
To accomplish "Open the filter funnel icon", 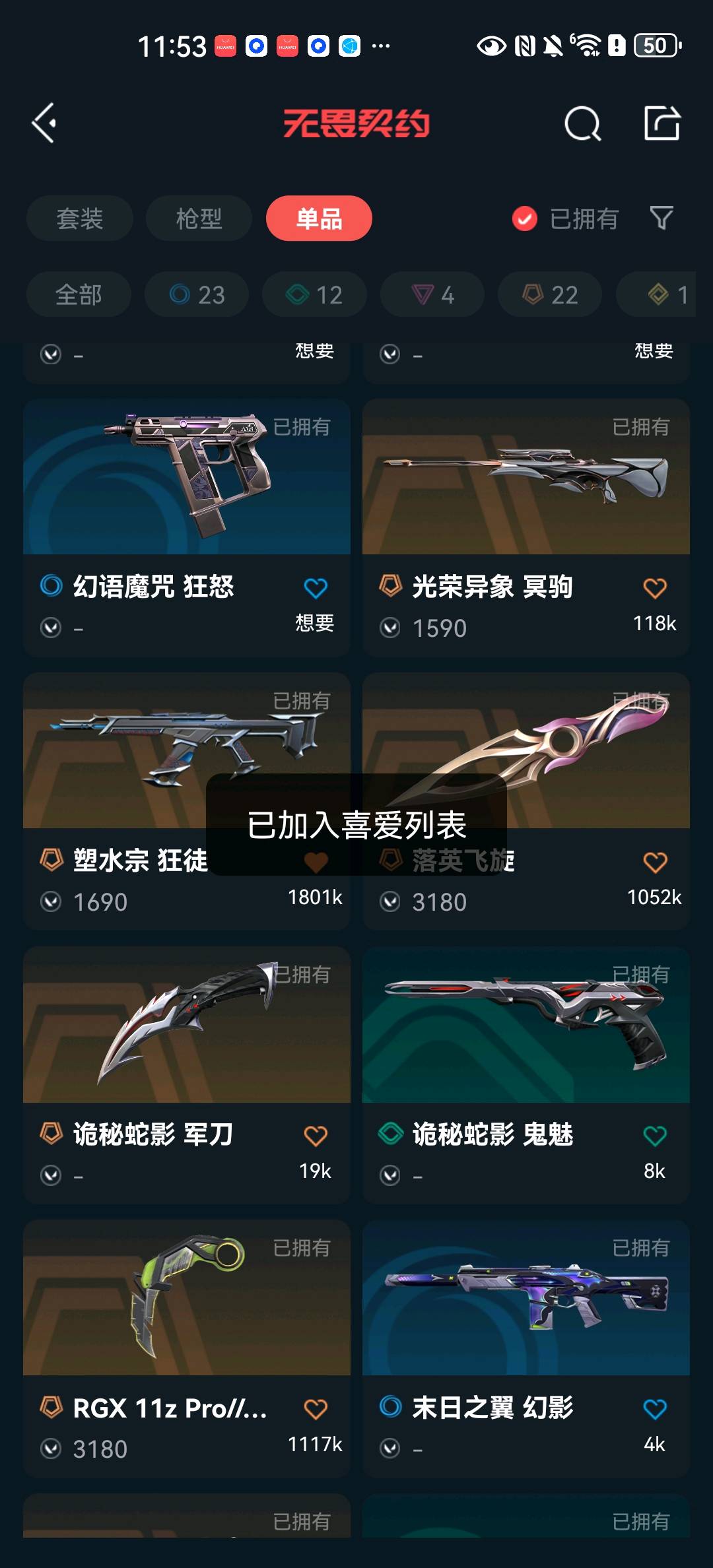I will point(661,218).
